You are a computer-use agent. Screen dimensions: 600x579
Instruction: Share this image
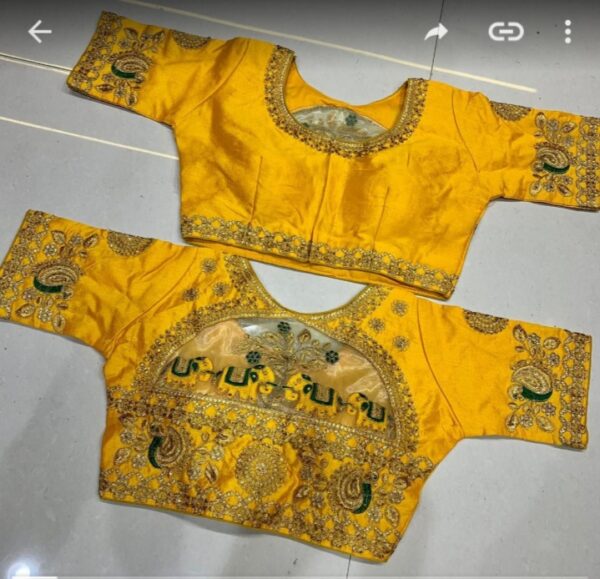click(436, 32)
